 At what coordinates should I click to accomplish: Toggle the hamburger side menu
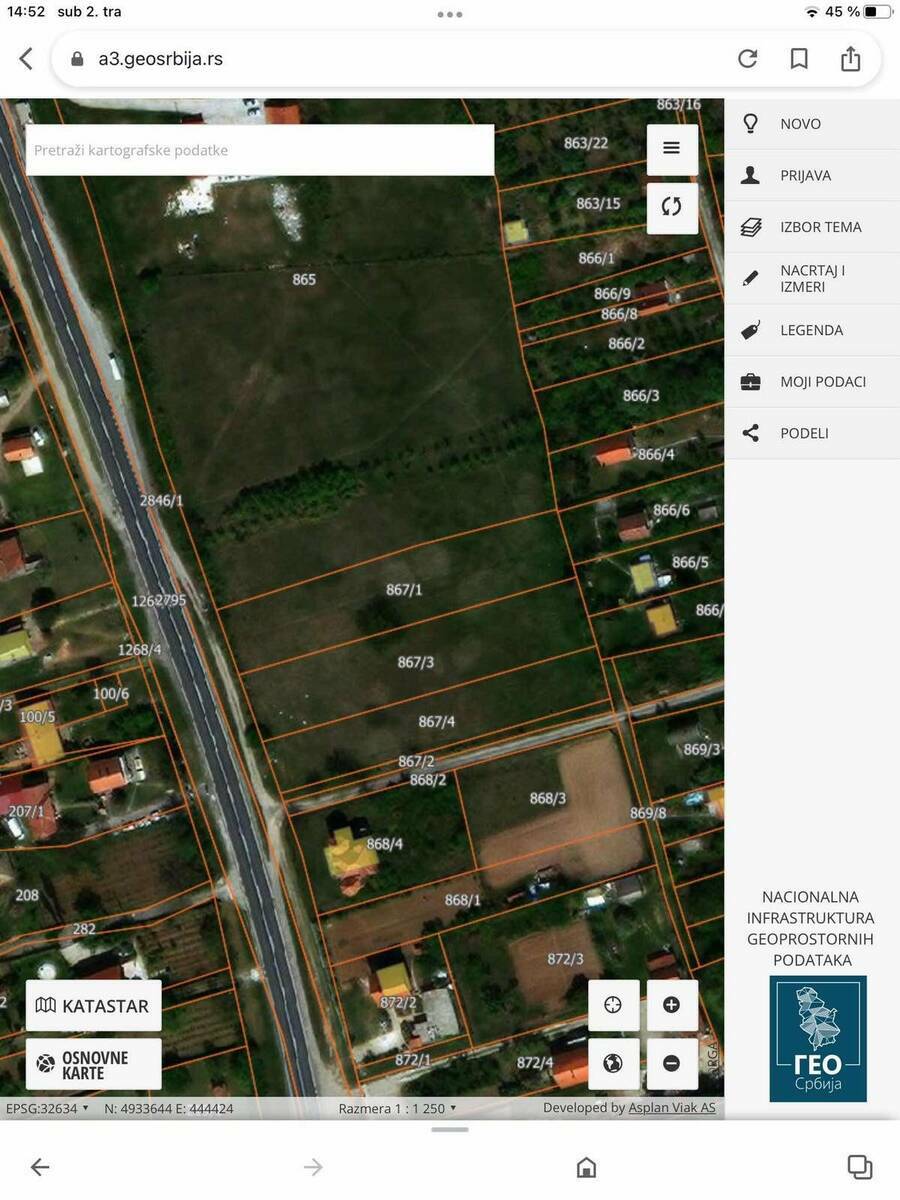tap(672, 148)
